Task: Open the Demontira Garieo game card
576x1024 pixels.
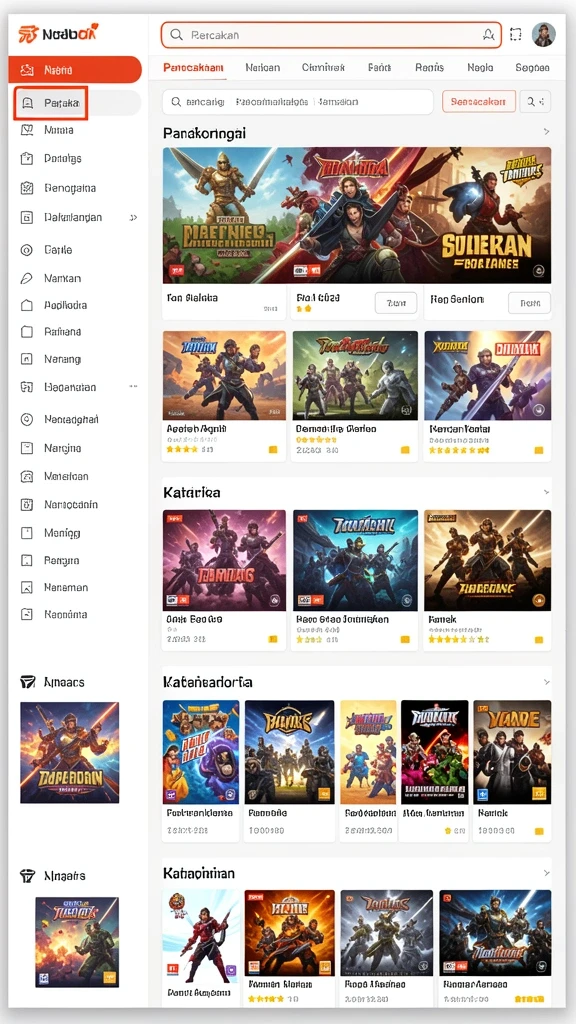Action: pos(355,396)
